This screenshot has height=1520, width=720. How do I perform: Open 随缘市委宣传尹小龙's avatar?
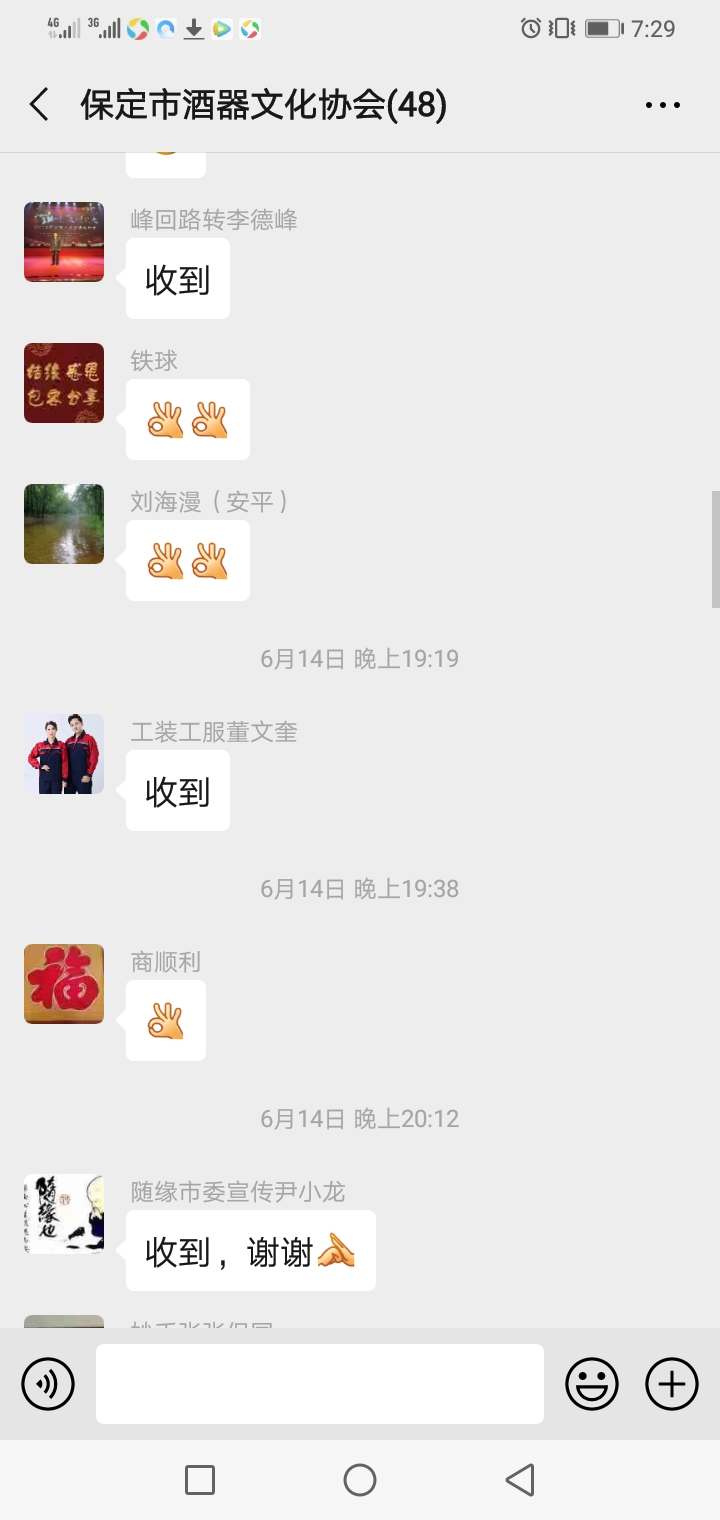pyautogui.click(x=64, y=1214)
